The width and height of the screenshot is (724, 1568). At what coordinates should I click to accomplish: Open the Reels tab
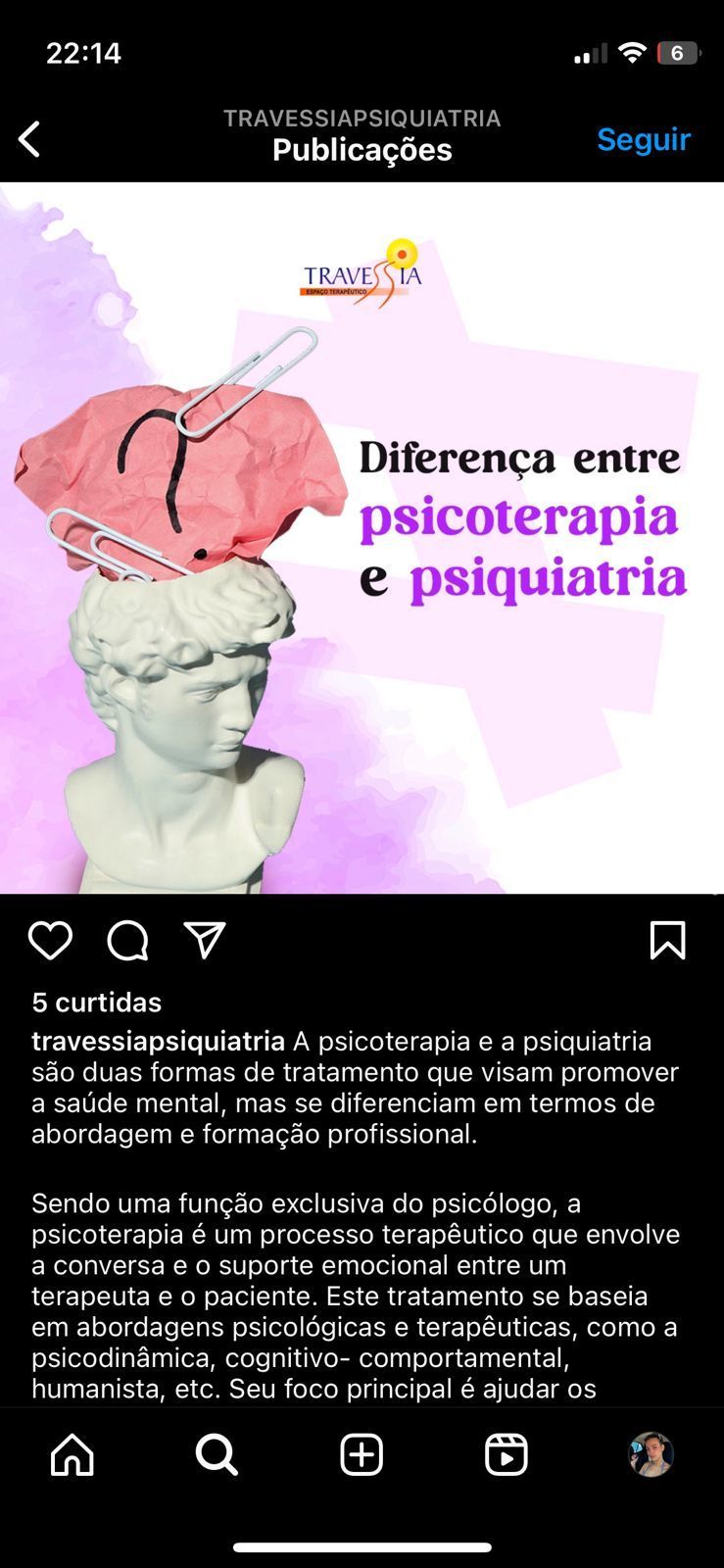click(506, 1455)
